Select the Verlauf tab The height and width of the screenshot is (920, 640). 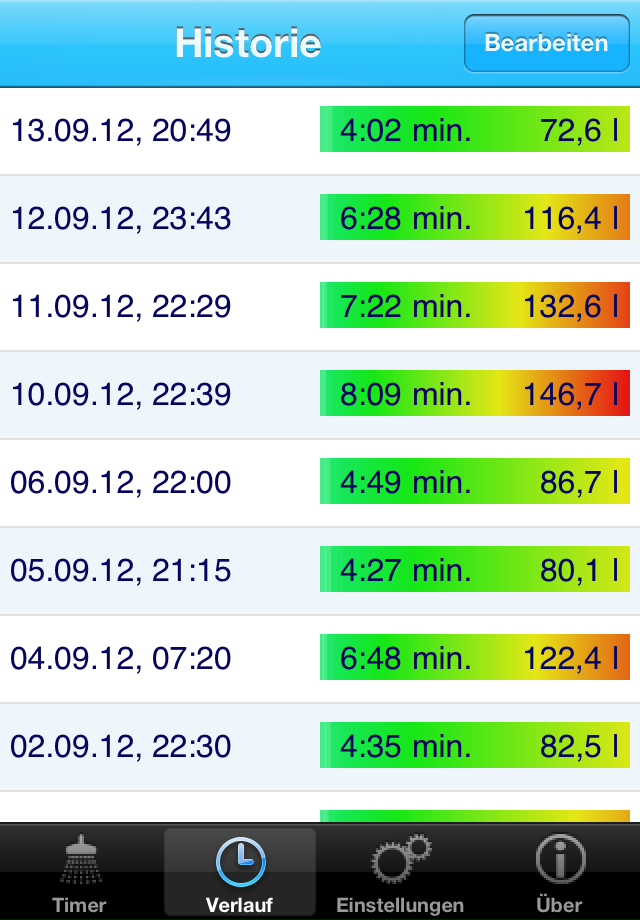pos(240,872)
